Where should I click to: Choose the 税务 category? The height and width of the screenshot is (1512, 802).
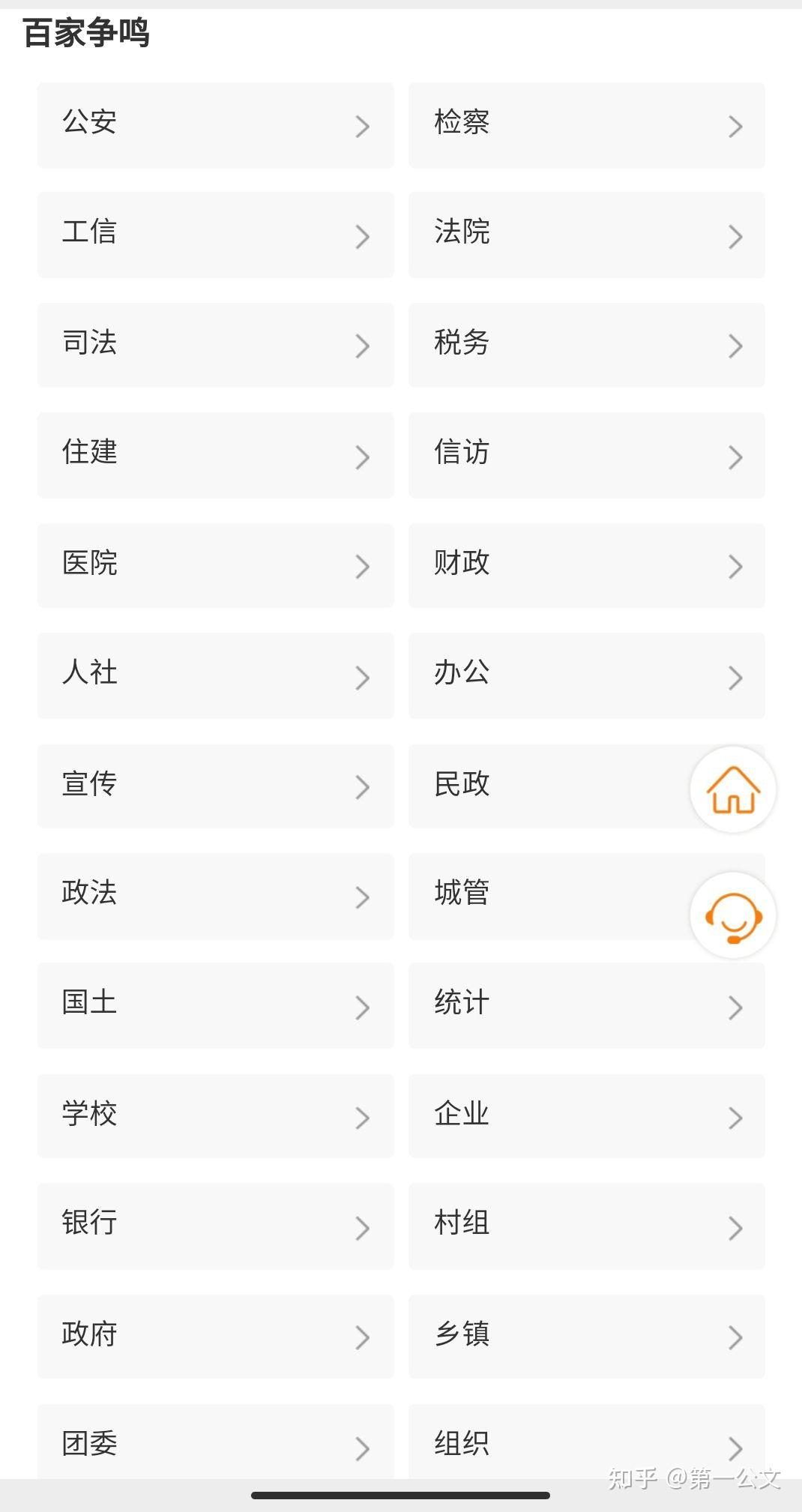click(x=586, y=345)
